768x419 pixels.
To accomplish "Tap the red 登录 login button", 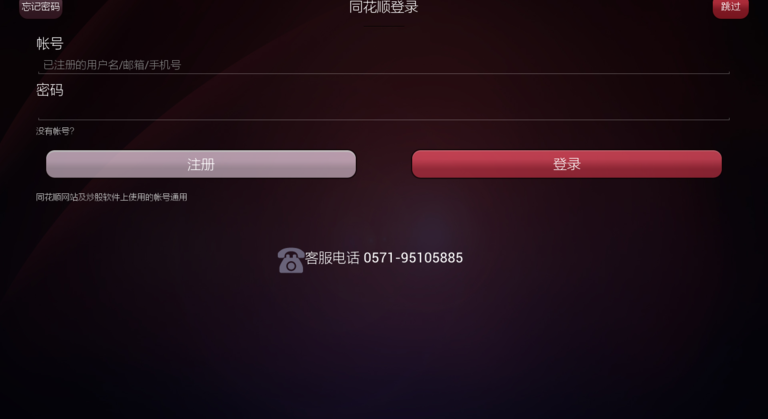I will coord(566,164).
